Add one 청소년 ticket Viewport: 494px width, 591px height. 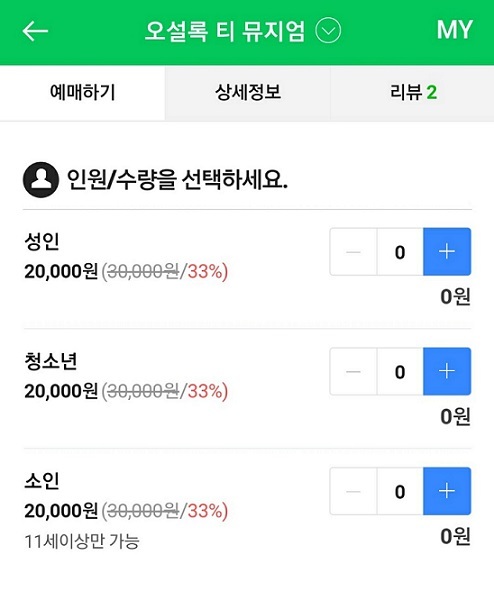pyautogui.click(x=447, y=372)
